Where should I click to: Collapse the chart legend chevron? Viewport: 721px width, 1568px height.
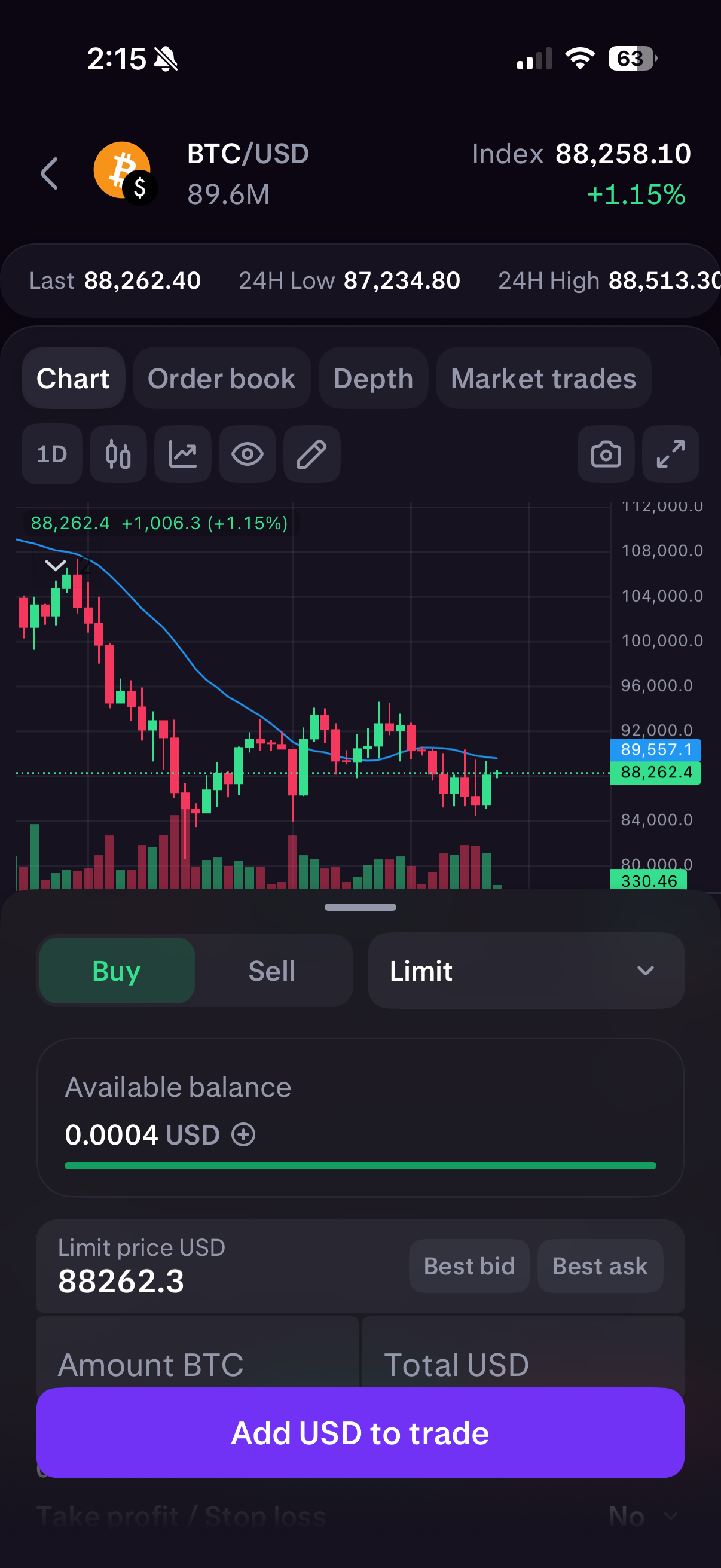tap(56, 566)
